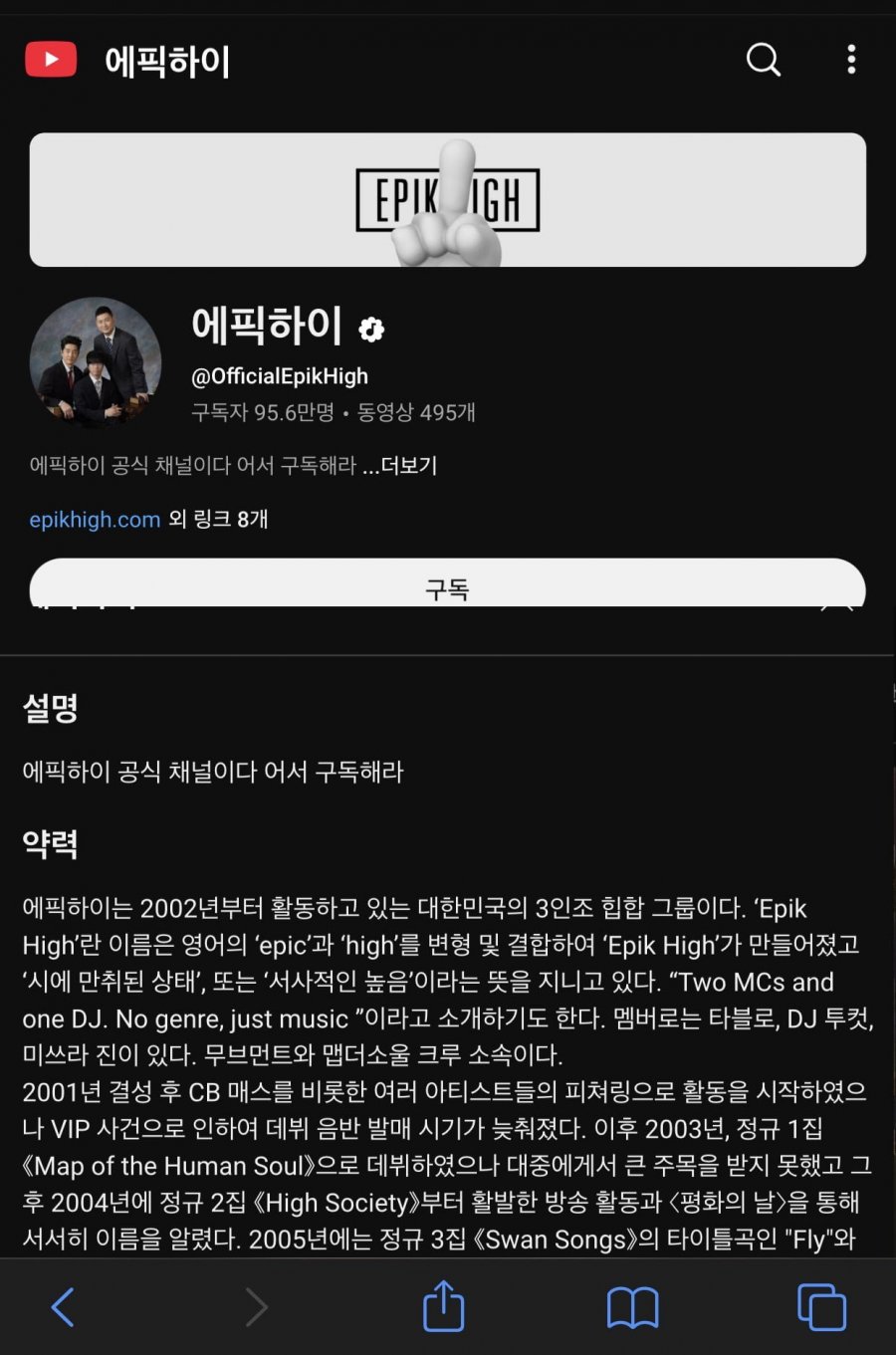This screenshot has width=896, height=1355.
Task: Go back in the browser
Action: point(63,1307)
